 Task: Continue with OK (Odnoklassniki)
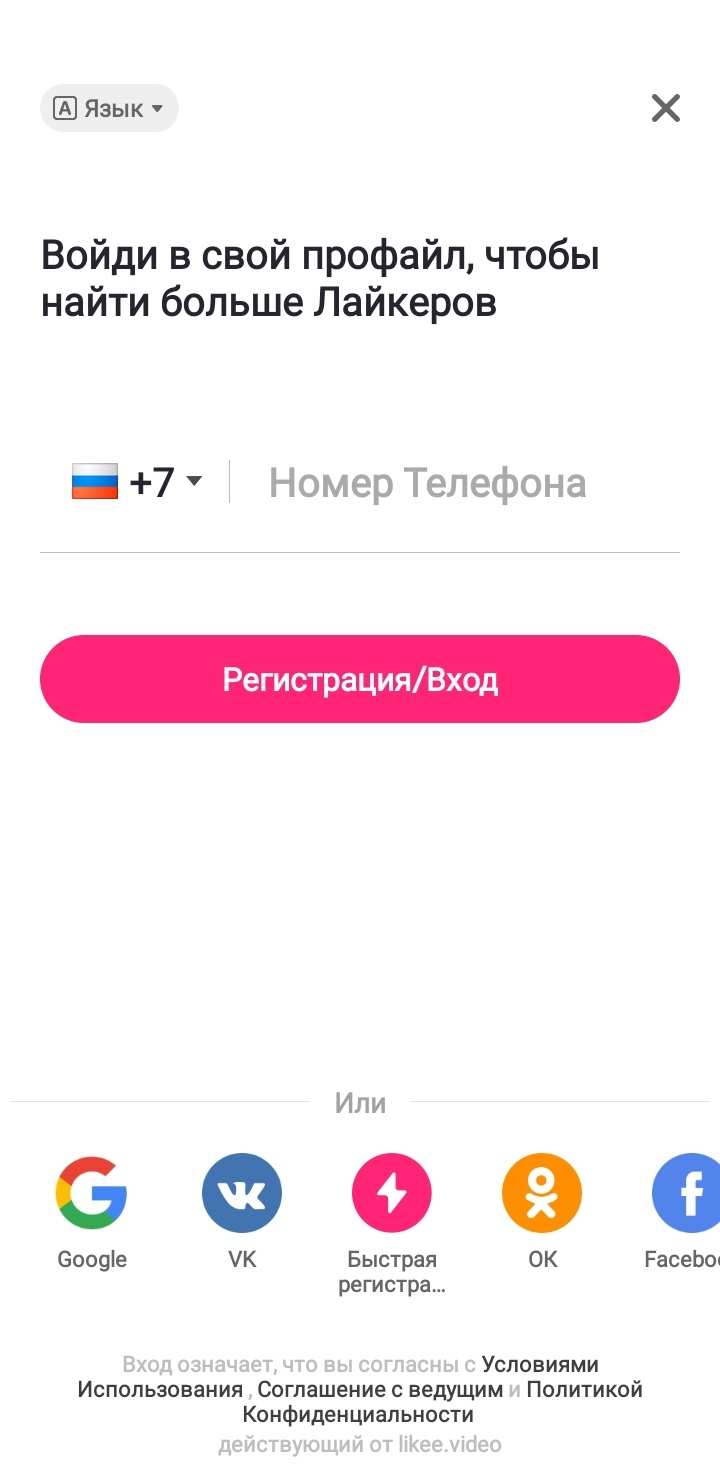542,1212
